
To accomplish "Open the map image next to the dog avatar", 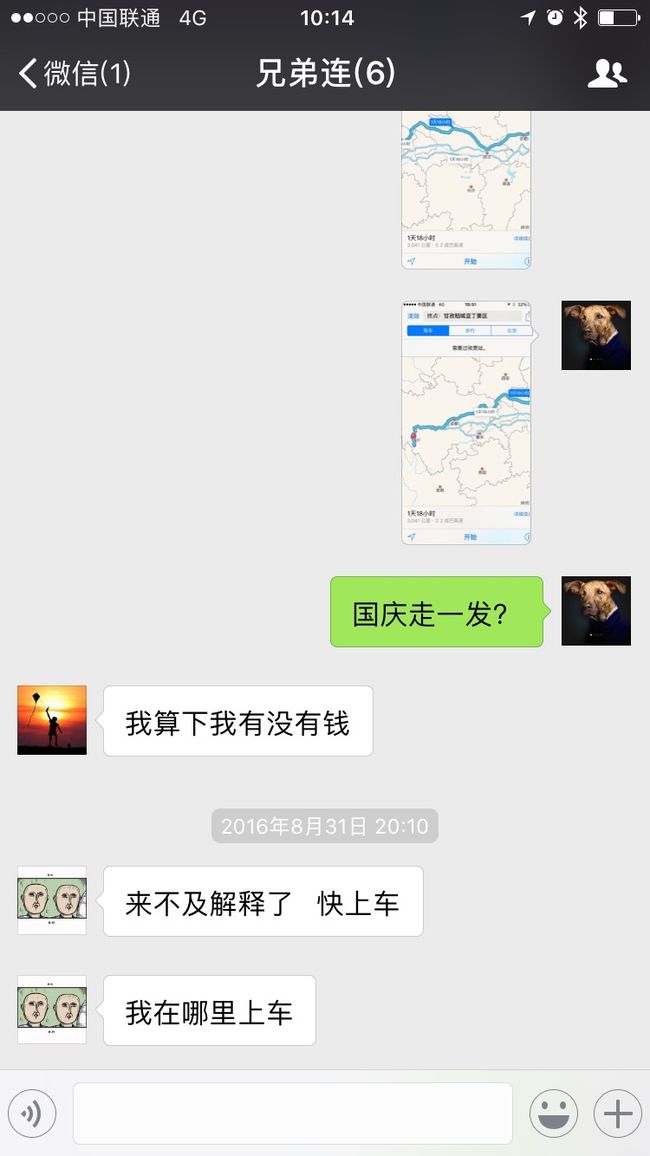I will (466, 422).
